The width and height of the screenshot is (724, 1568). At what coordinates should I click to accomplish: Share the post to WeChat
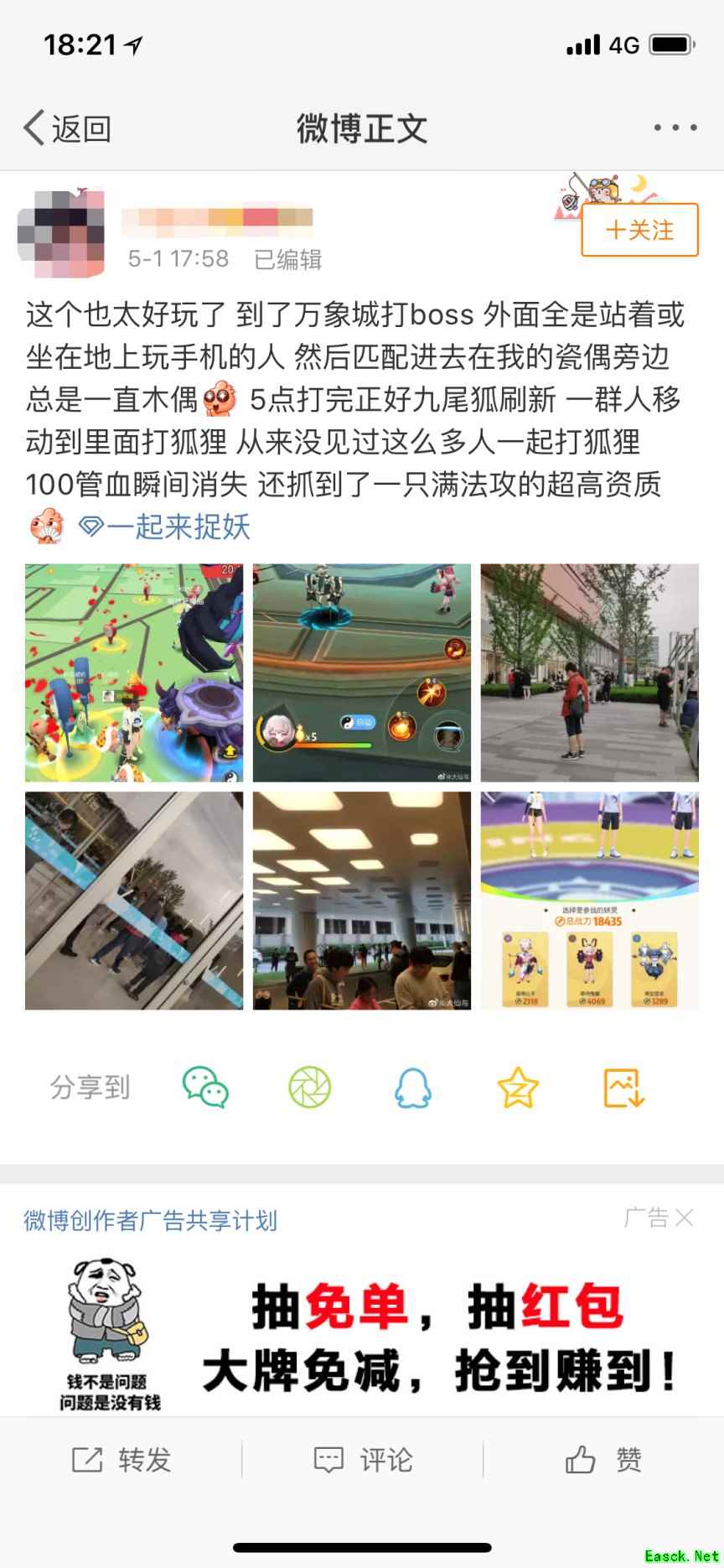click(205, 1088)
